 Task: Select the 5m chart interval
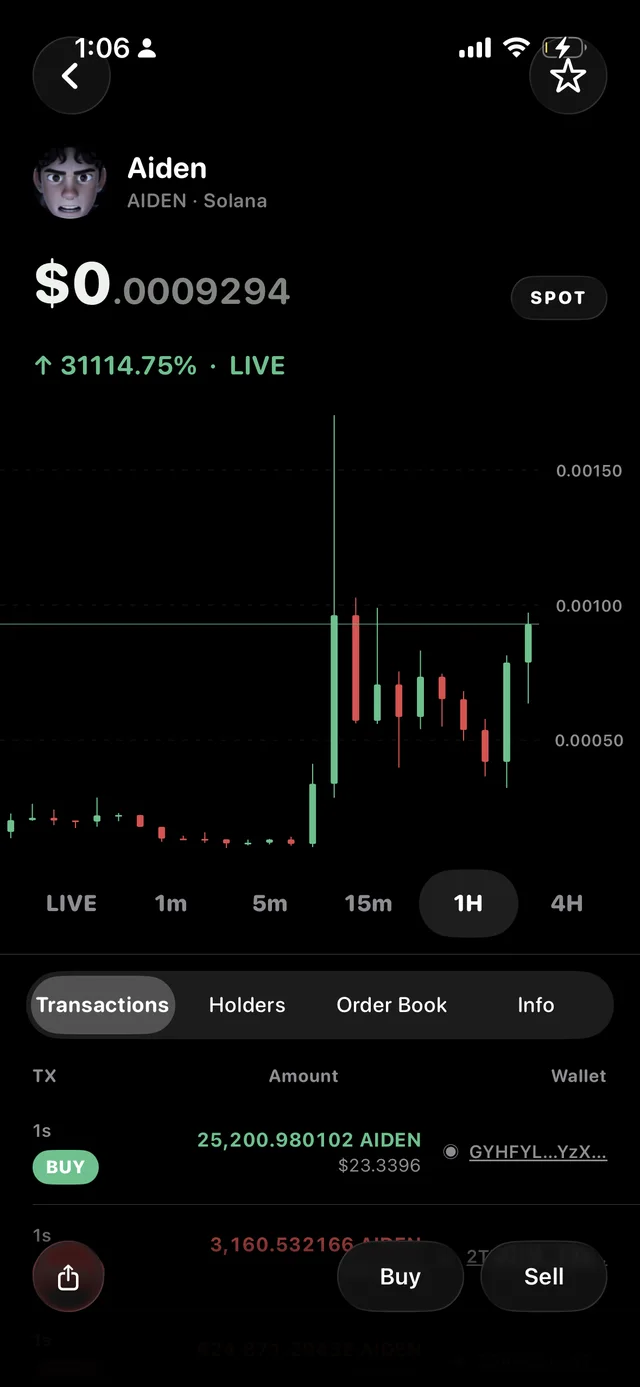(270, 903)
